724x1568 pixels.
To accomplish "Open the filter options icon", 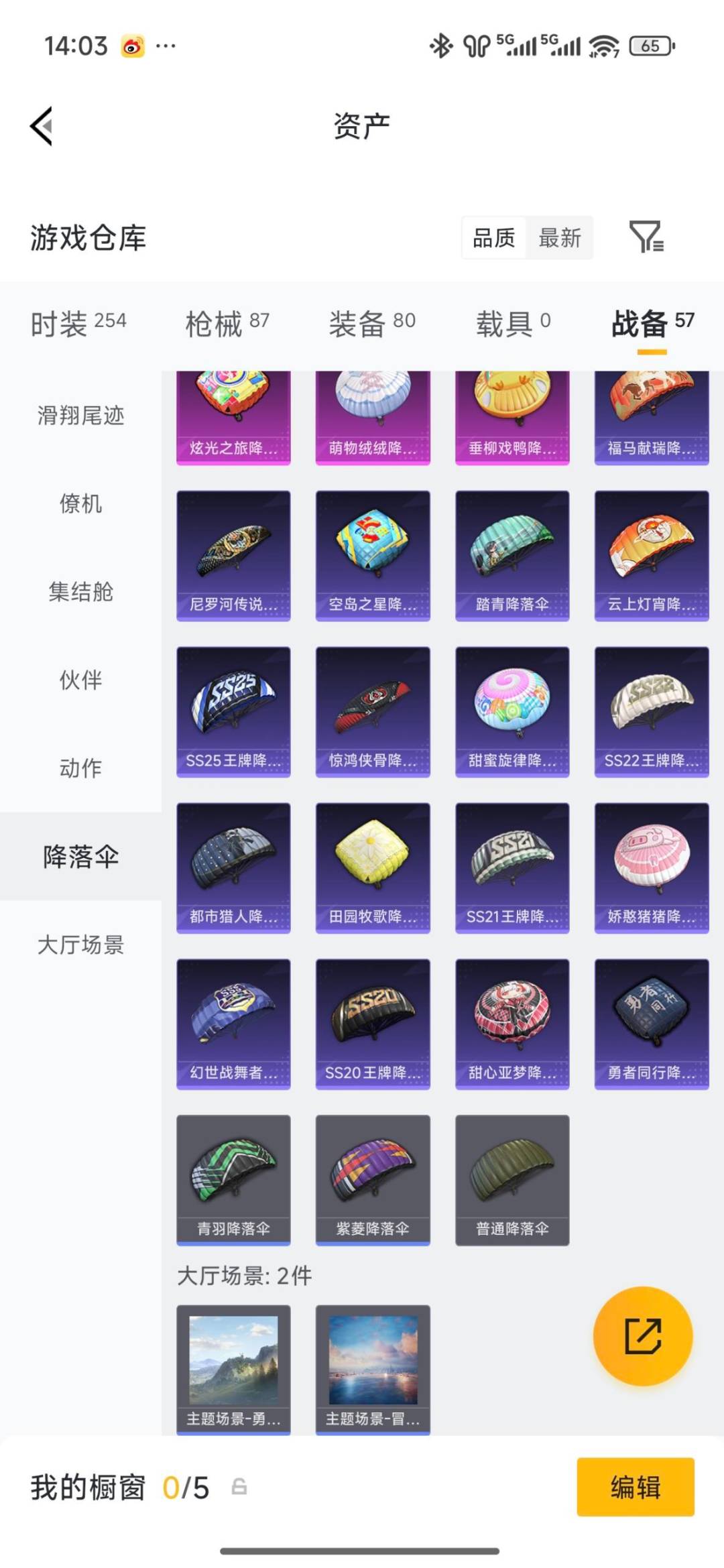I will (x=649, y=238).
